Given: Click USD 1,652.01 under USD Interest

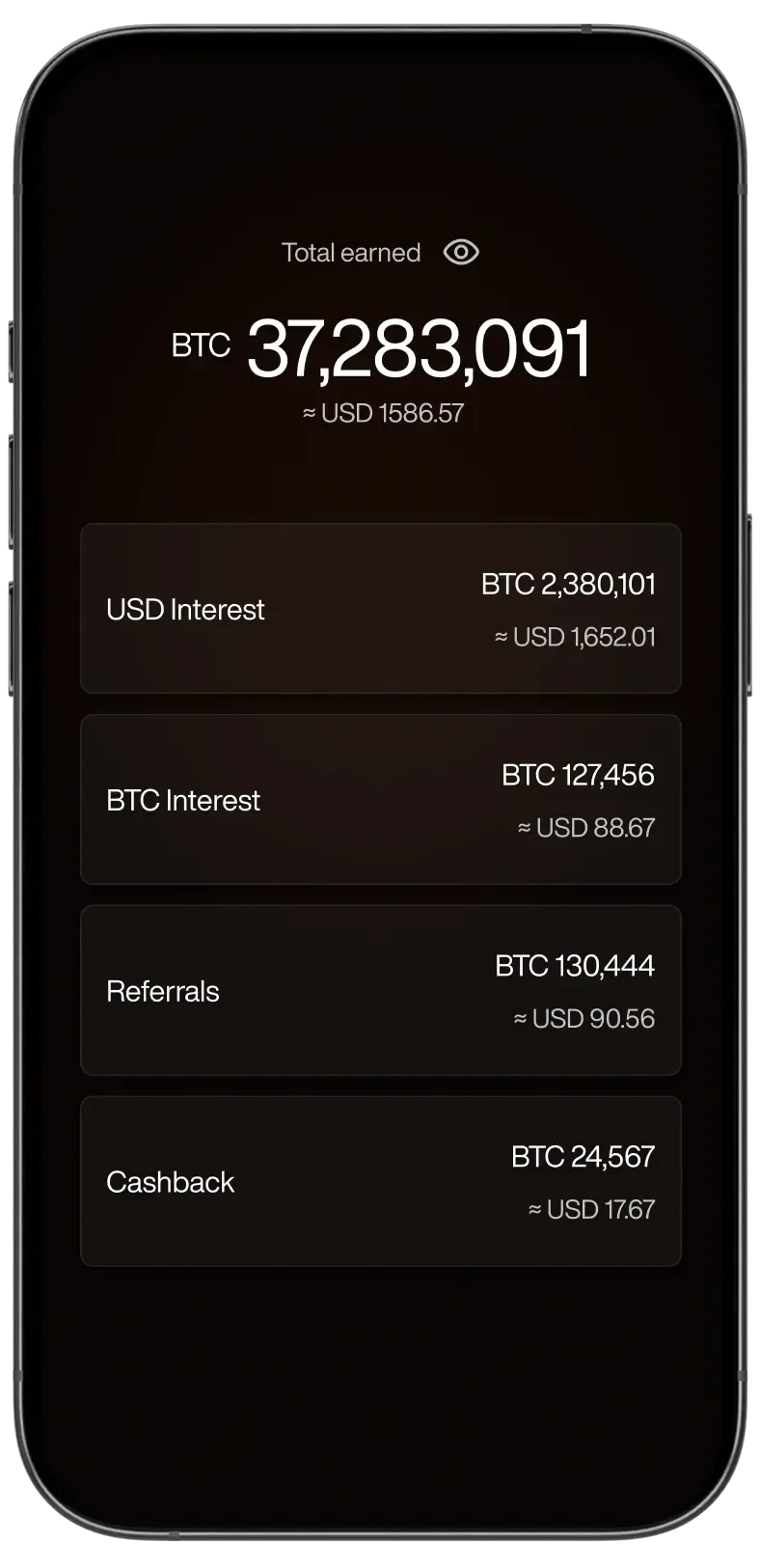Looking at the screenshot, I should coord(575,636).
